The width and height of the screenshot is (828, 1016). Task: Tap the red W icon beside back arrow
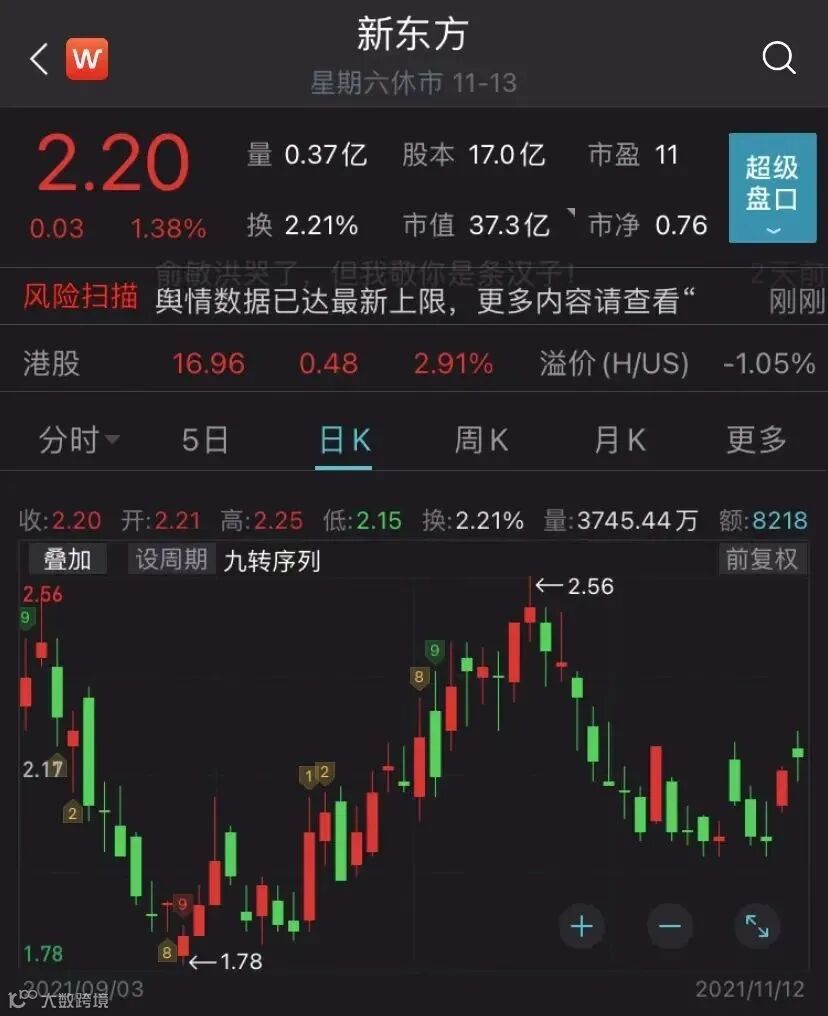(x=87, y=60)
